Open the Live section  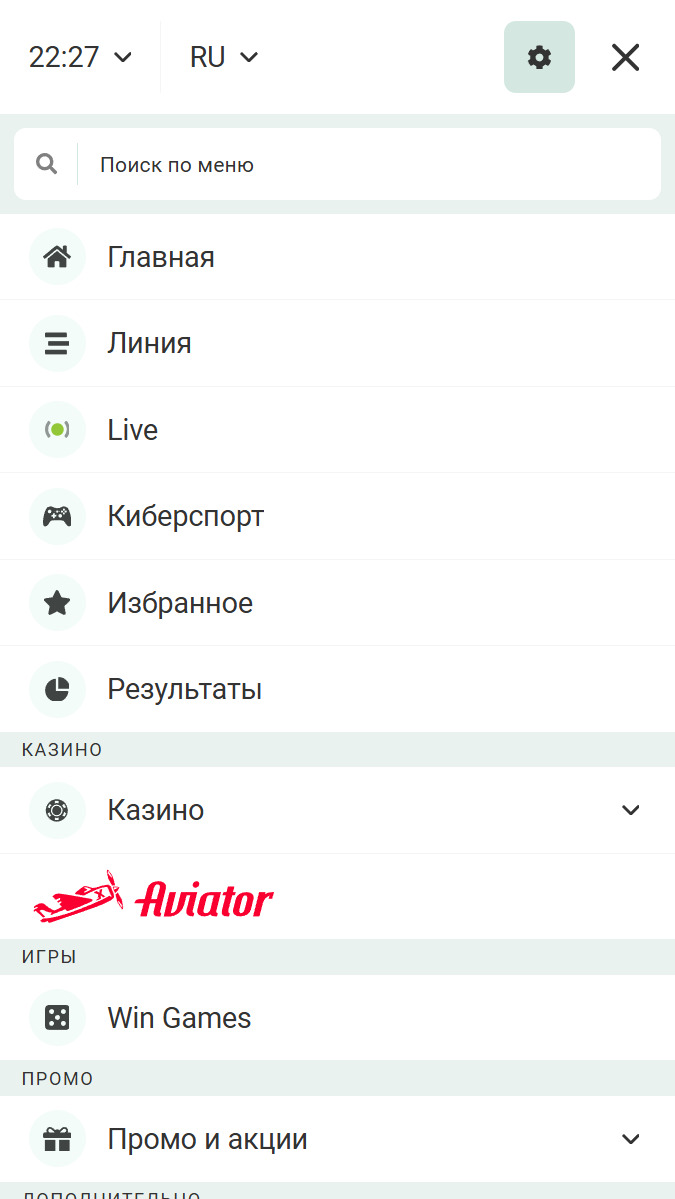pyautogui.click(x=337, y=430)
